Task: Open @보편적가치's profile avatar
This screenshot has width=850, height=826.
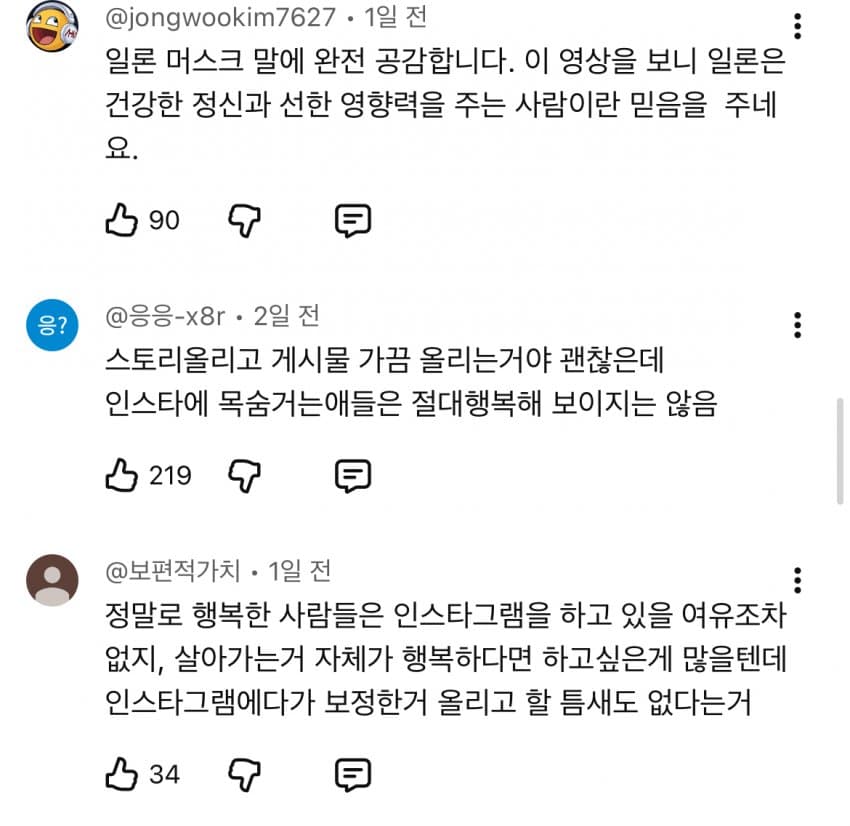Action: tap(51, 580)
